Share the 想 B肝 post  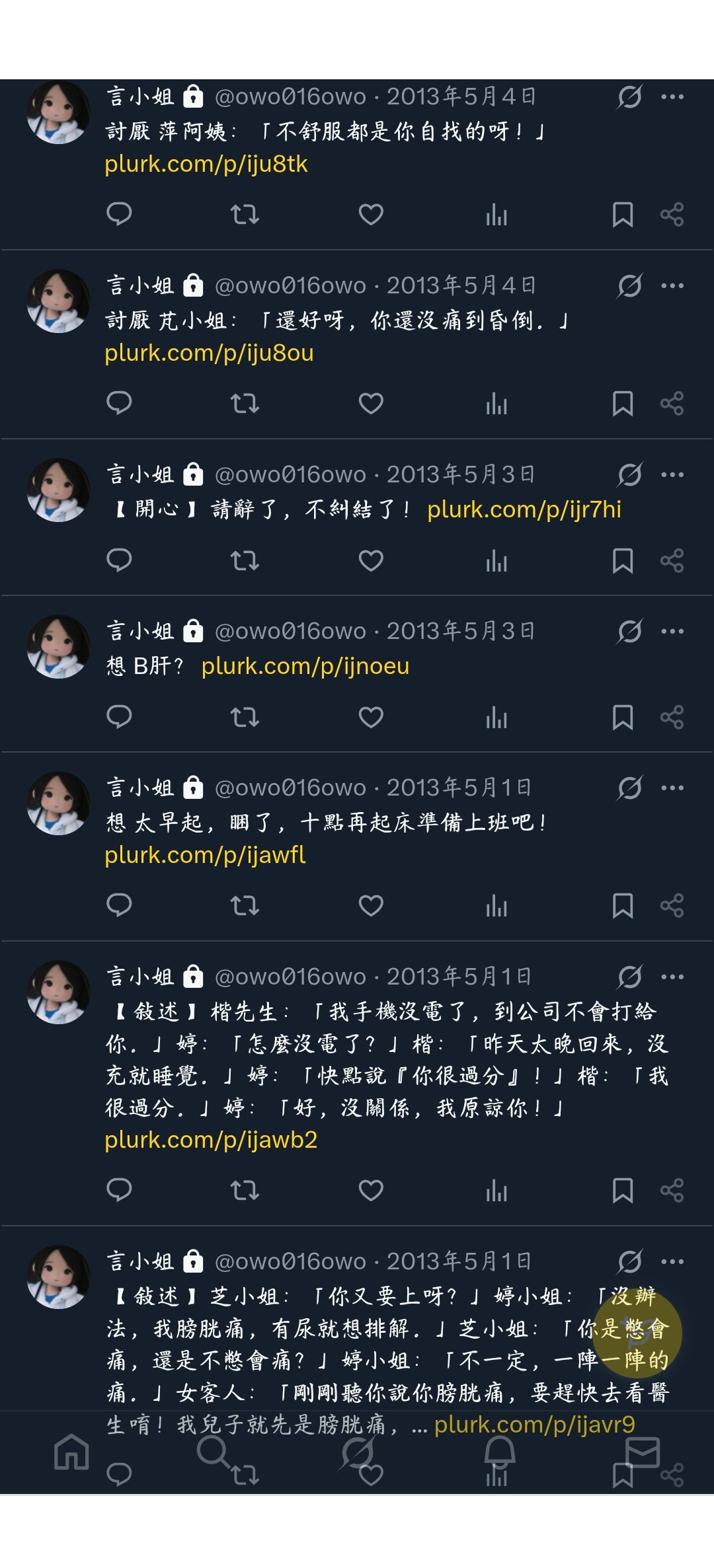point(672,718)
